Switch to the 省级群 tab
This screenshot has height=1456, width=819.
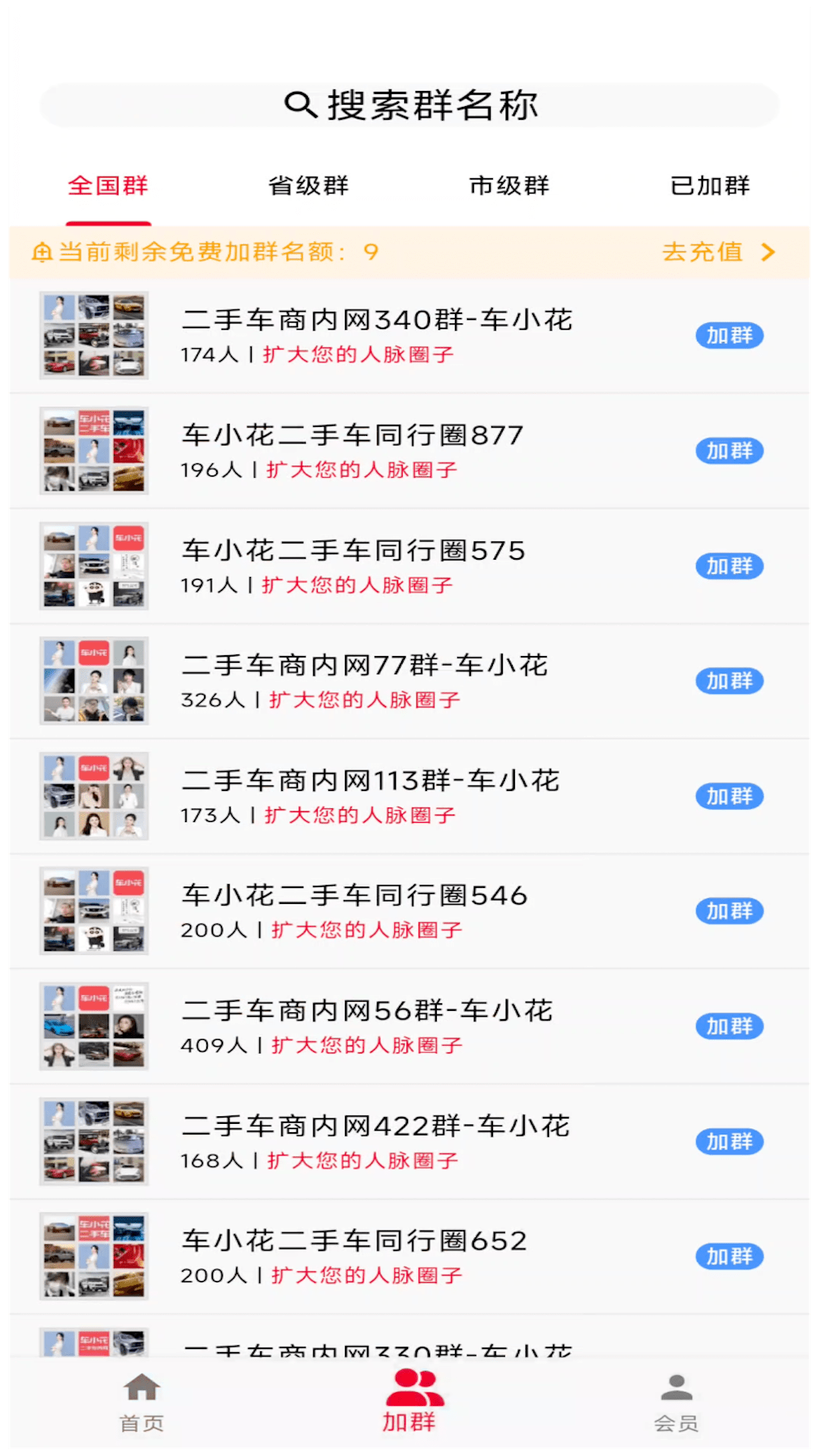(309, 186)
